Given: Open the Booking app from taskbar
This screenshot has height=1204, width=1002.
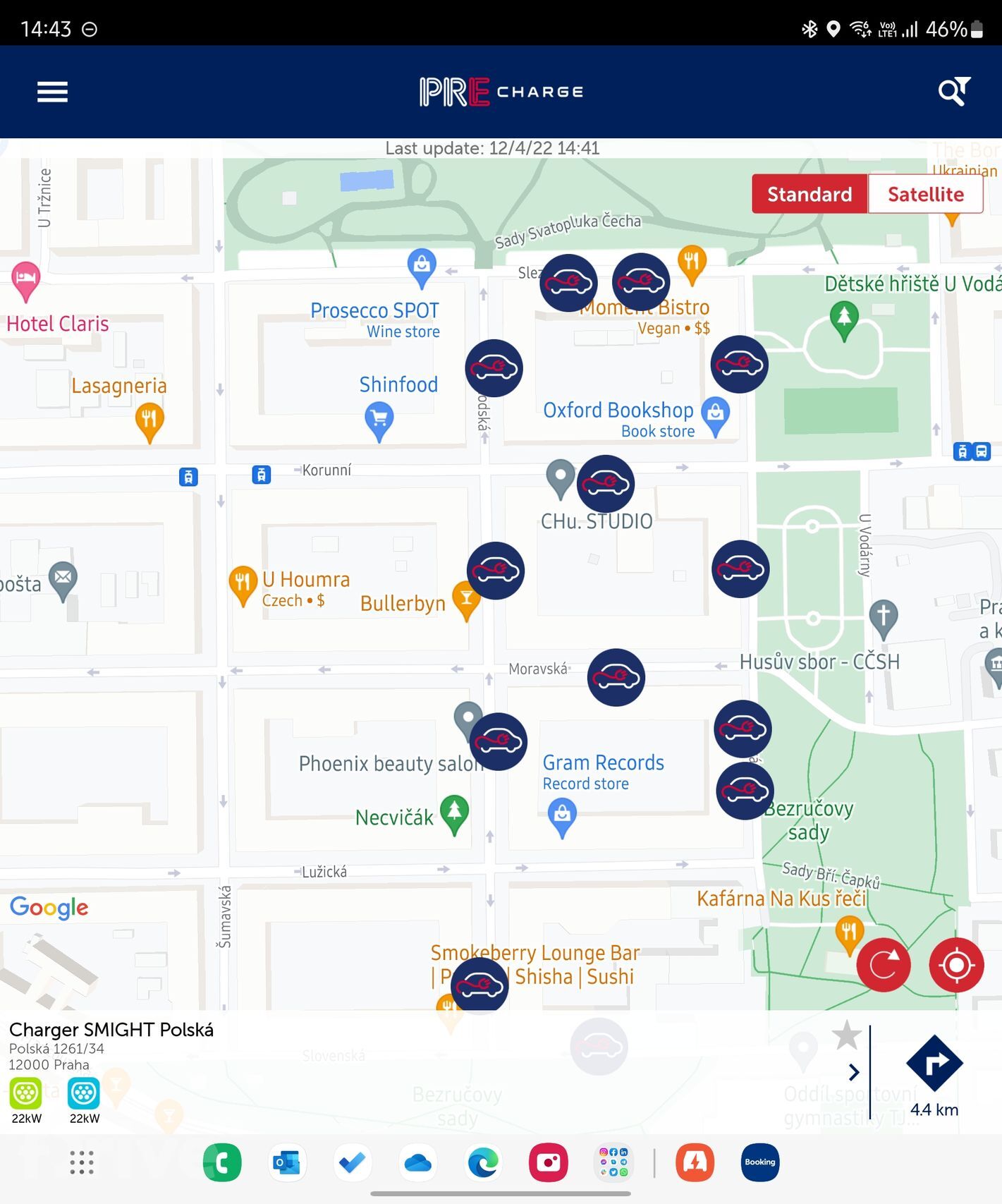Looking at the screenshot, I should point(759,1162).
